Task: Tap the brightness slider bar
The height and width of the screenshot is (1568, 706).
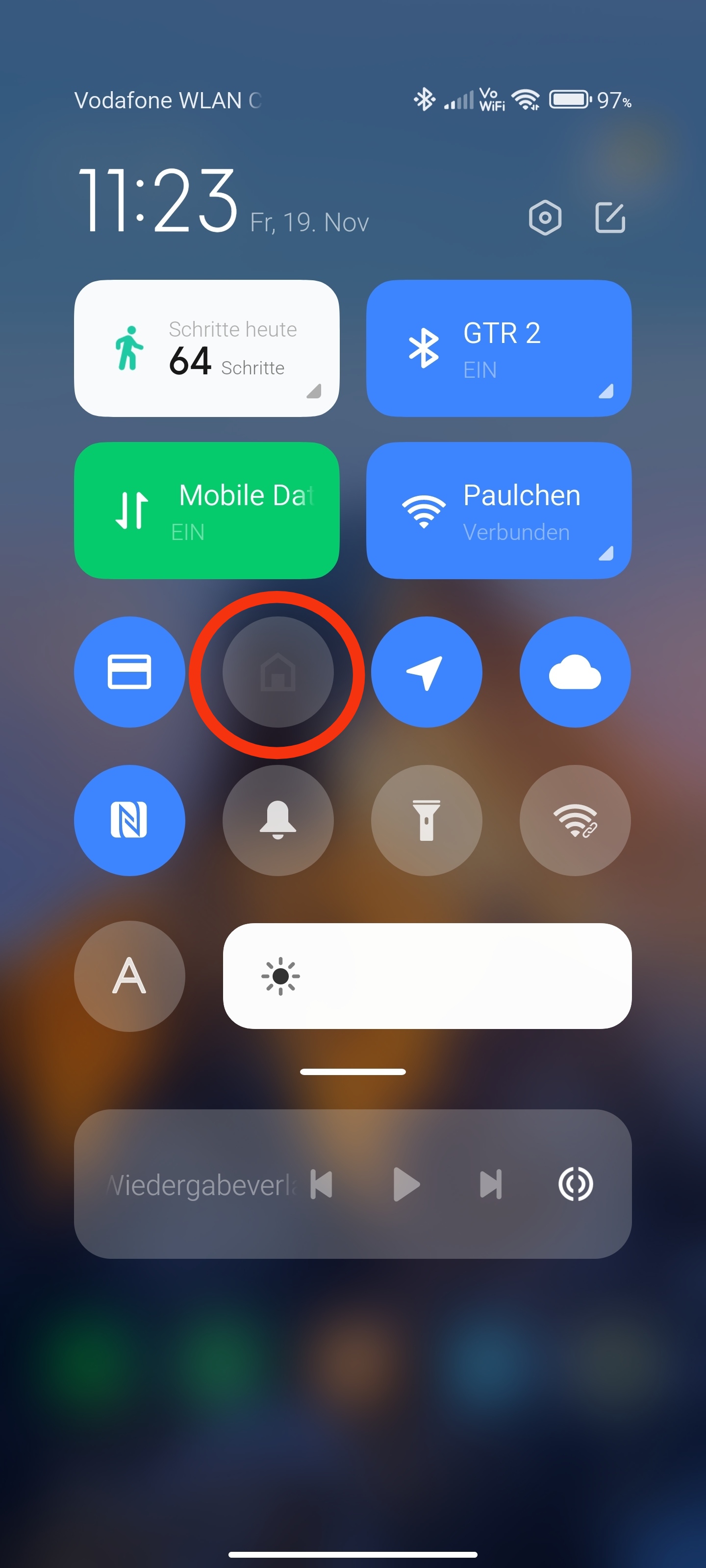Action: tap(427, 976)
